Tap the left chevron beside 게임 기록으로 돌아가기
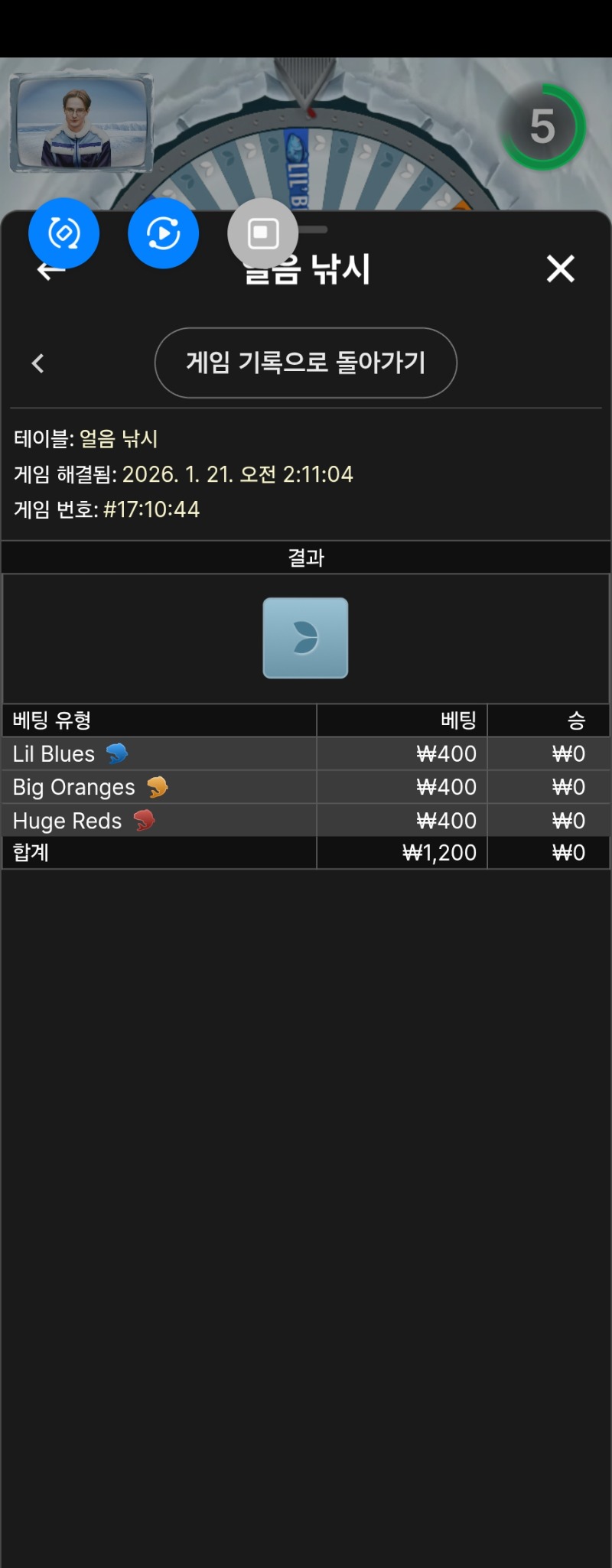This screenshot has height=1568, width=612. (x=37, y=363)
